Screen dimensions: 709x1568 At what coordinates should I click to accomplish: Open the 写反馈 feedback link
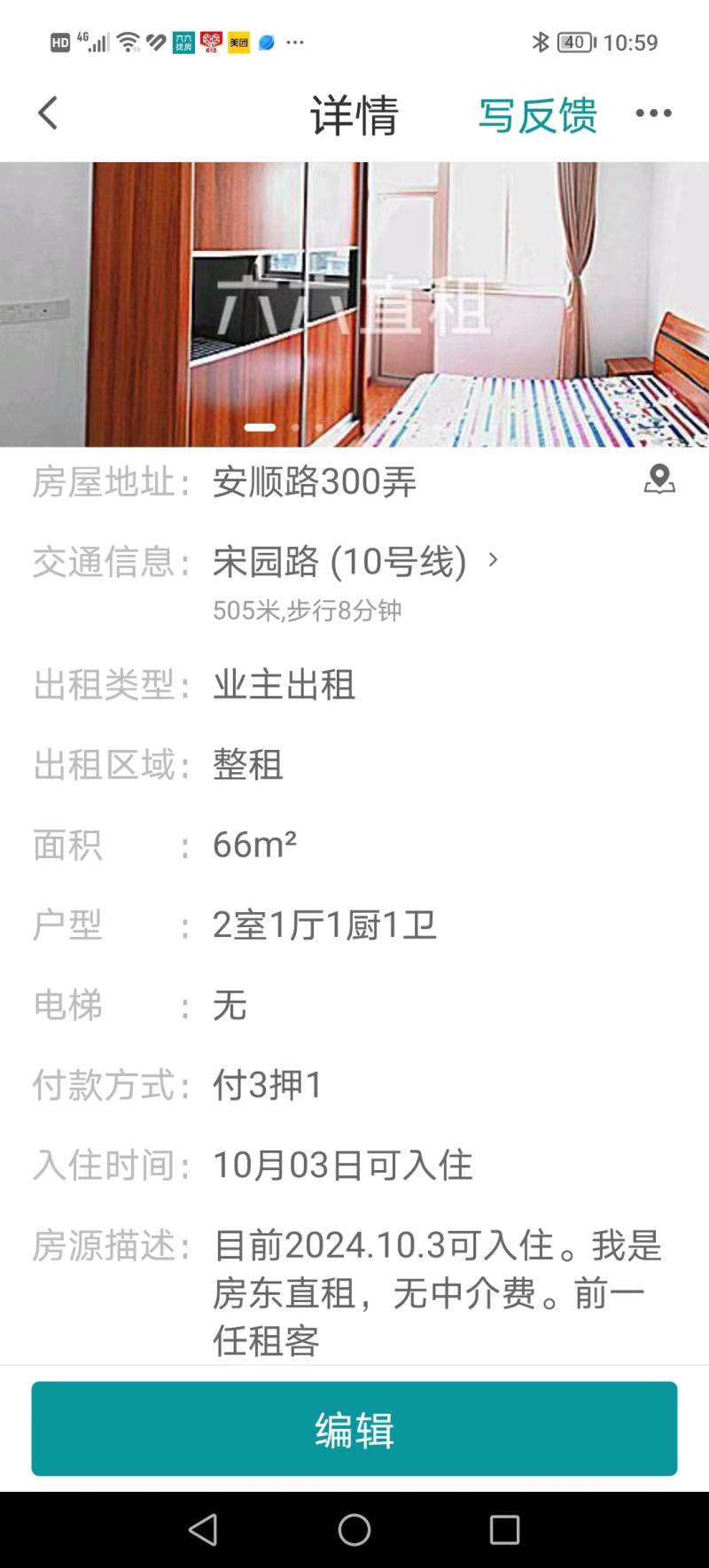tap(537, 114)
